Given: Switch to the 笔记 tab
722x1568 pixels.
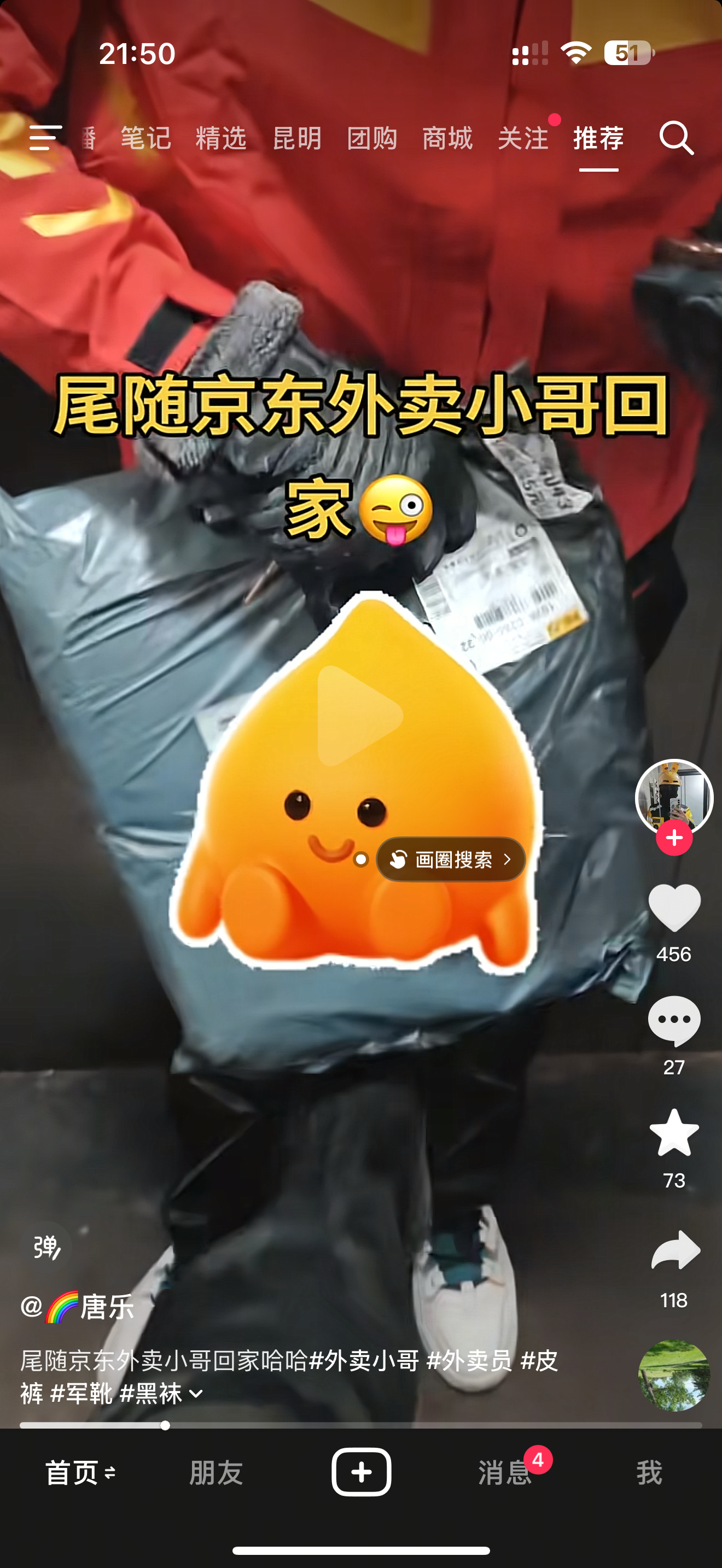Looking at the screenshot, I should (x=145, y=138).
